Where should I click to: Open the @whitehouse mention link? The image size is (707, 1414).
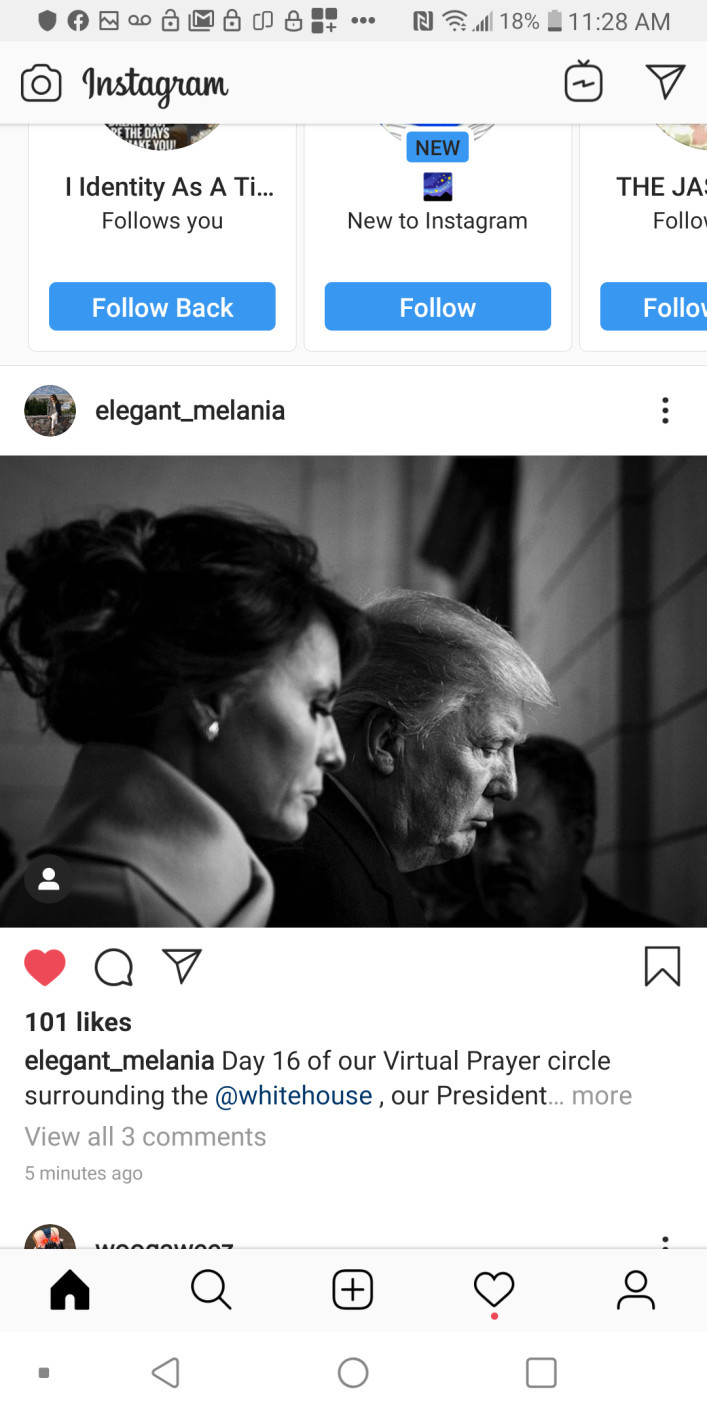(x=293, y=1096)
